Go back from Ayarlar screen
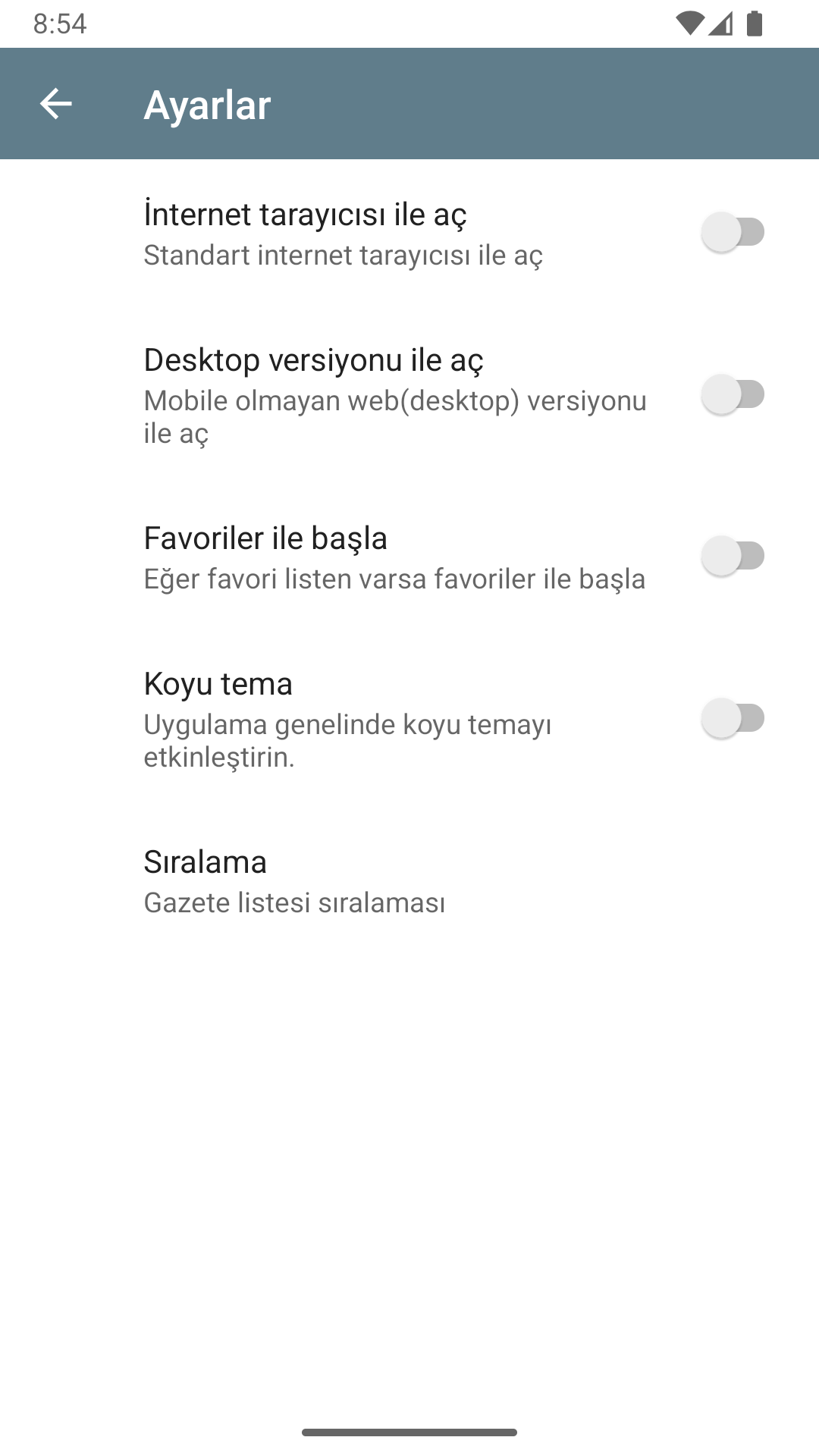This screenshot has width=819, height=1456. point(55,104)
